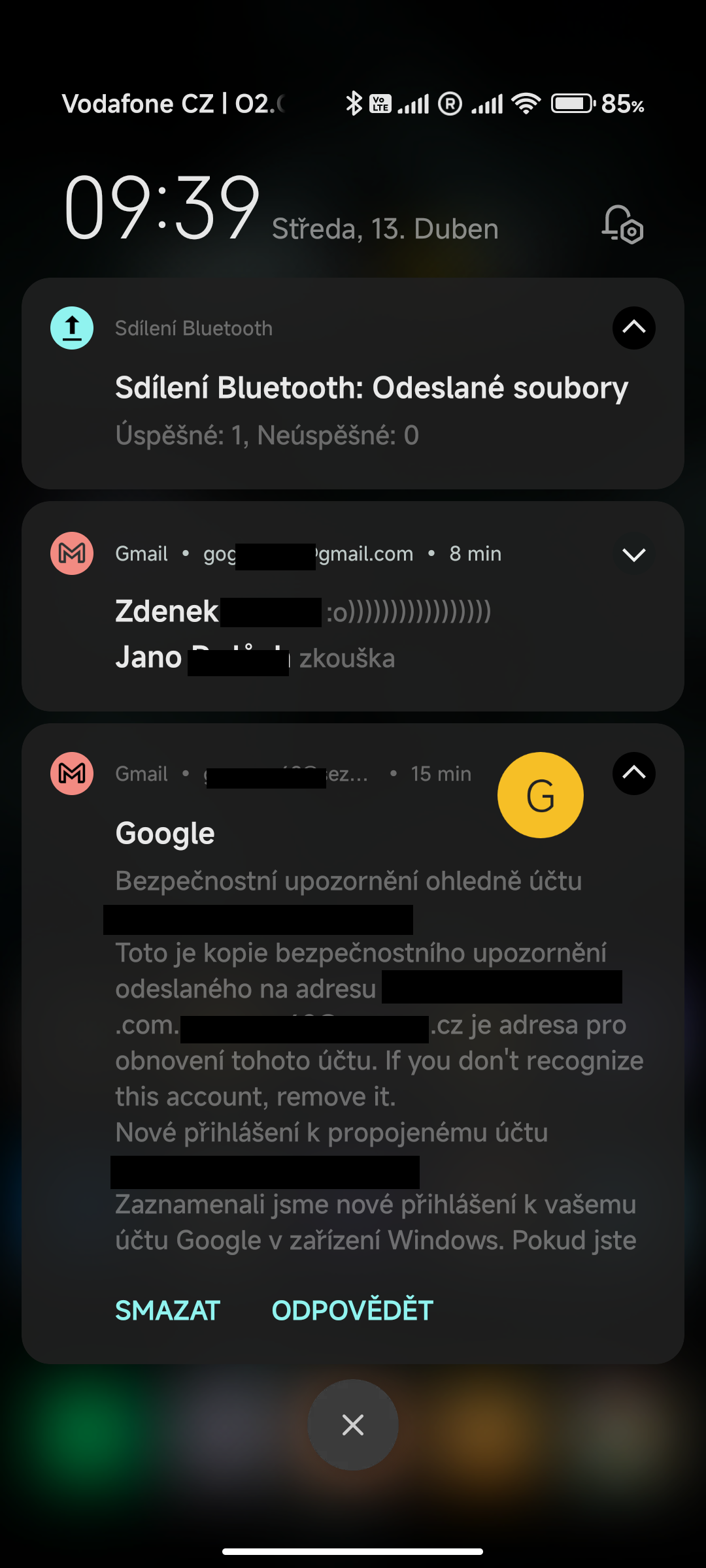Open the email from Zdenek
706x1568 pixels.
[303, 612]
